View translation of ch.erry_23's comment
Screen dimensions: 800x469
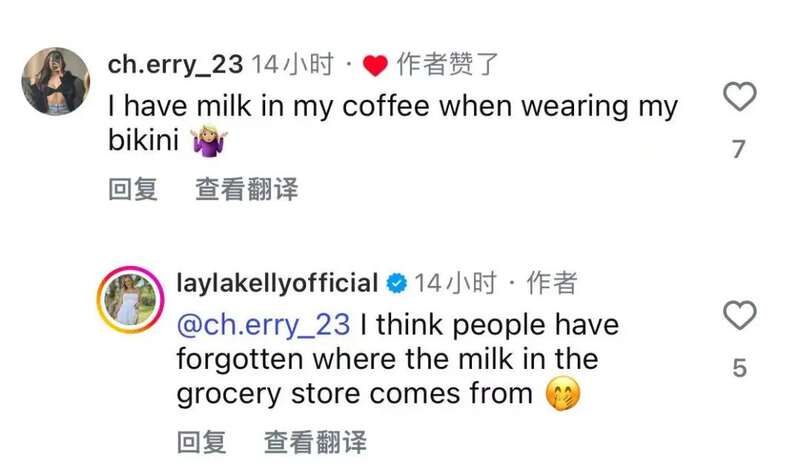(246, 189)
